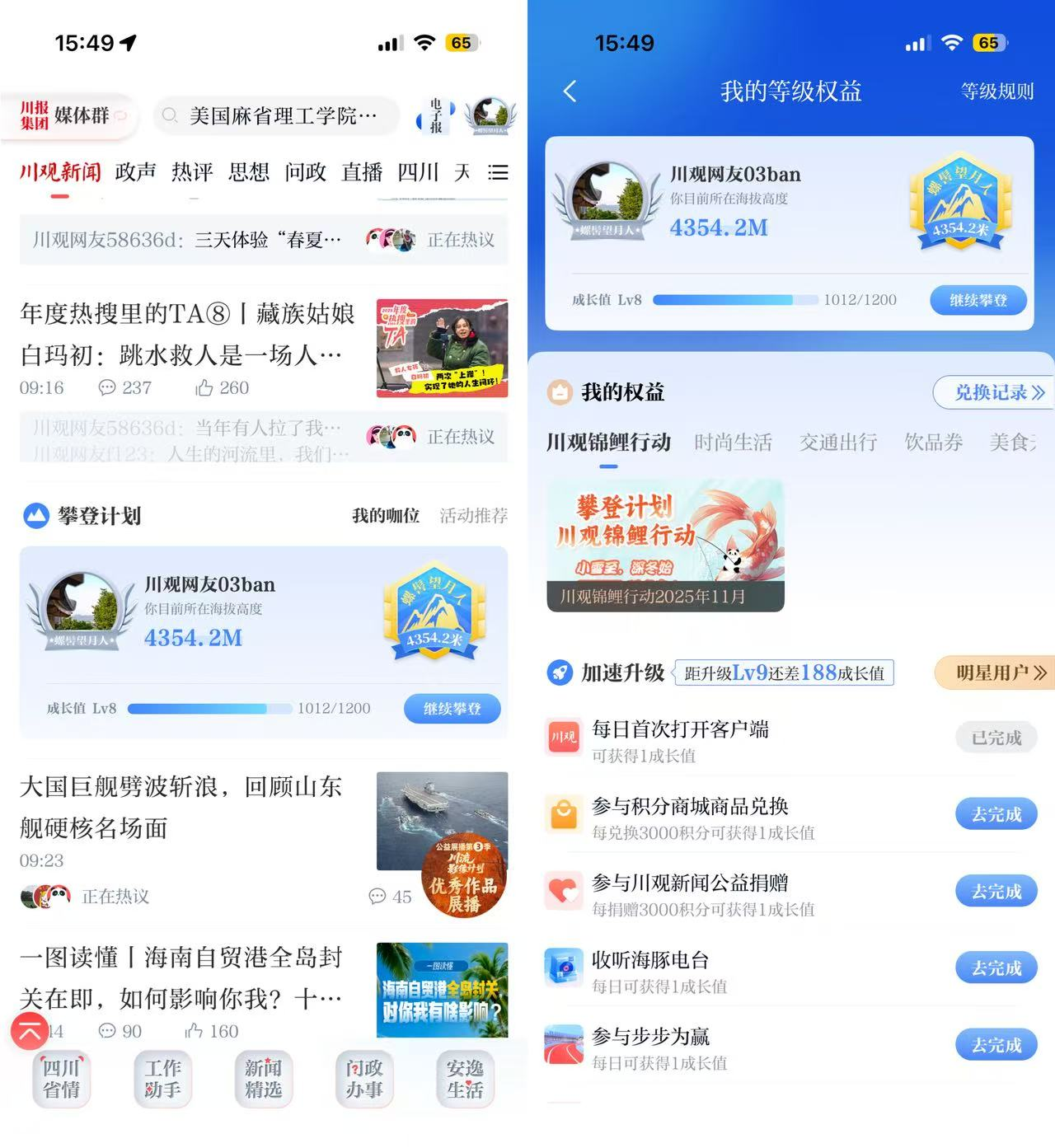Open 明星用户 button
The height and width of the screenshot is (1148, 1055).
click(999, 673)
